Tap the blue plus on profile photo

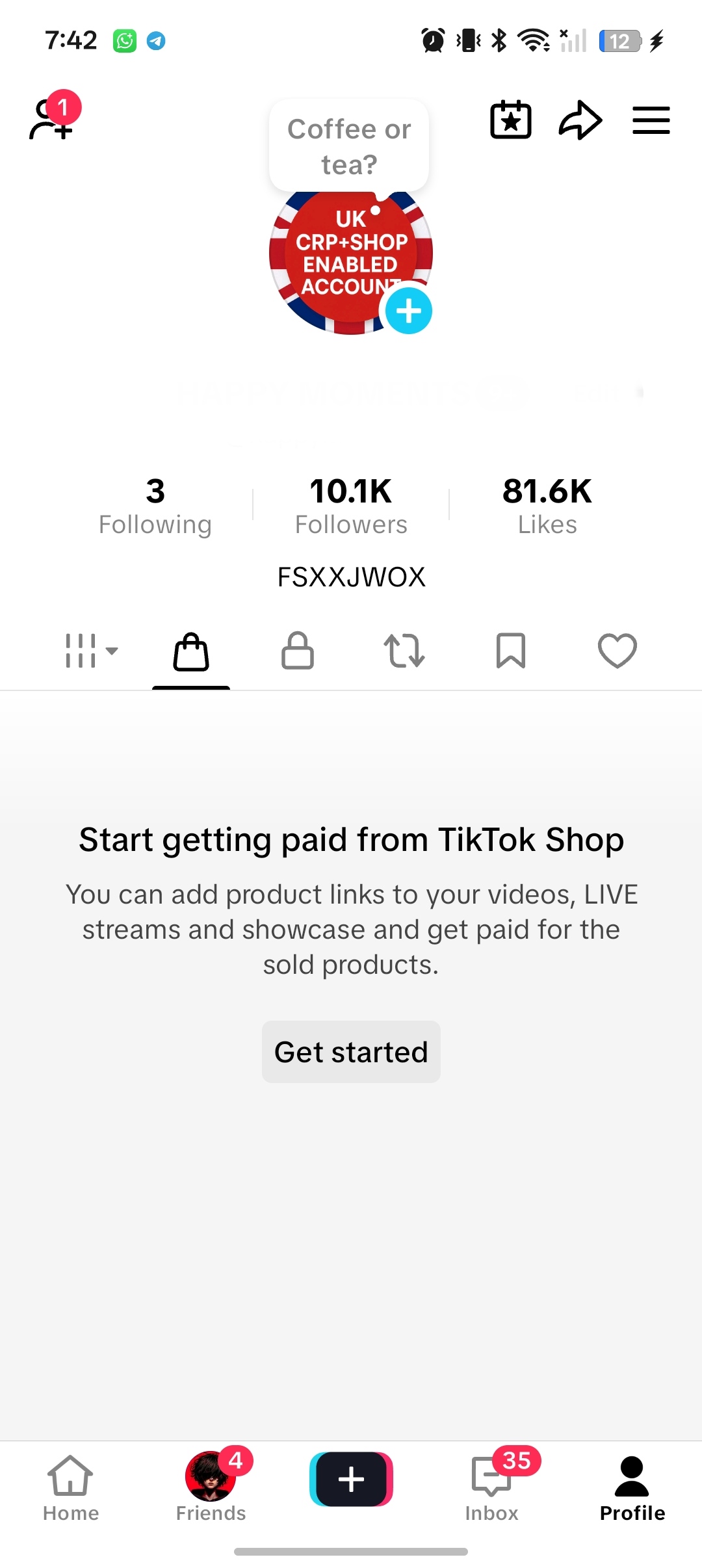(408, 311)
